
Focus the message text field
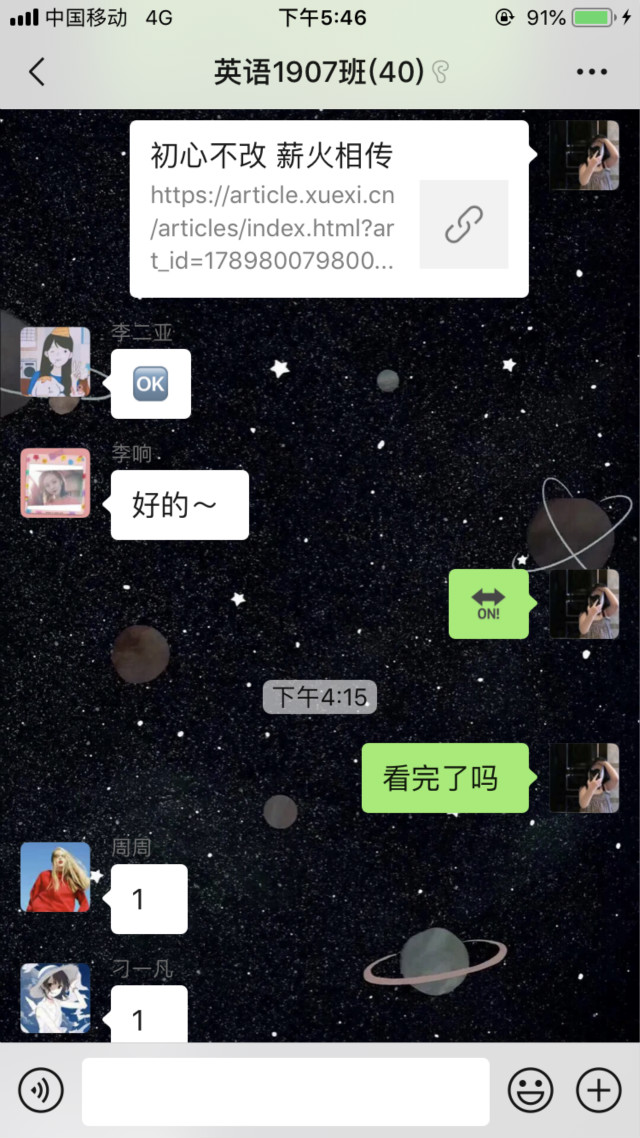click(285, 1091)
